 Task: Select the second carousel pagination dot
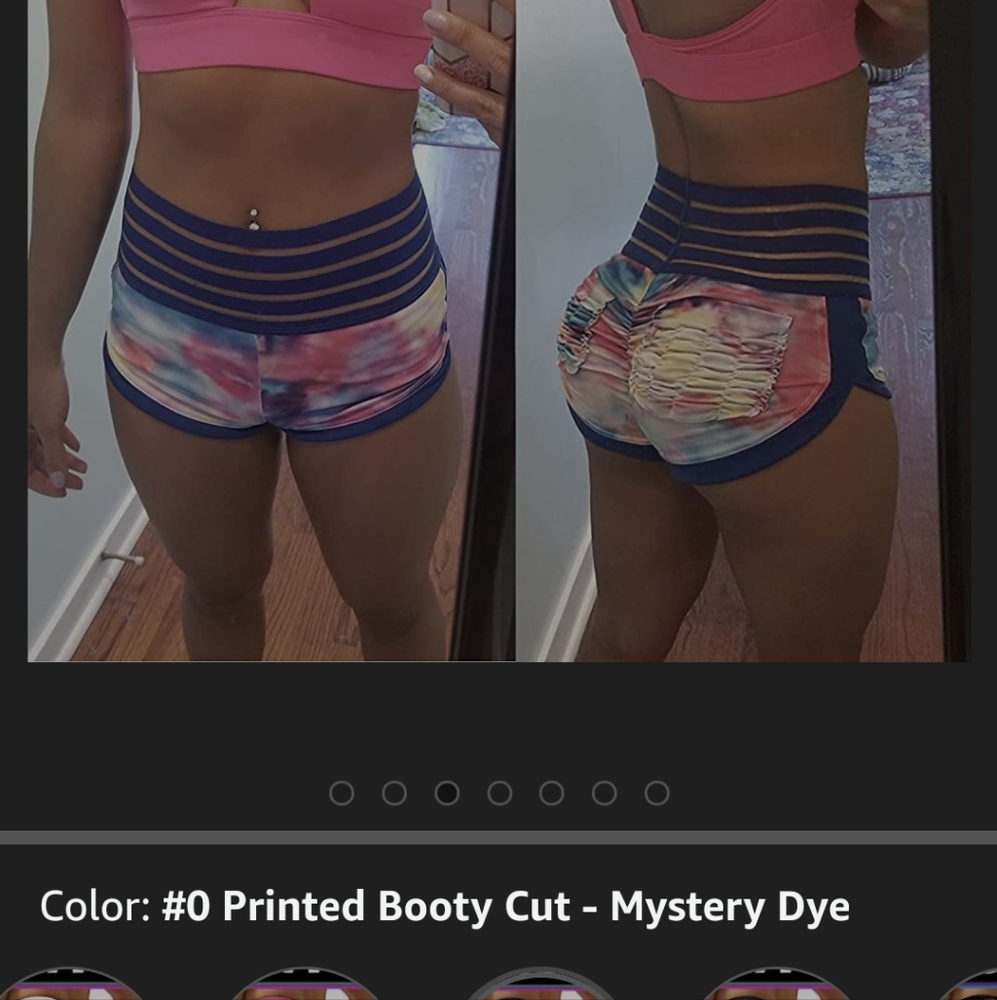[394, 793]
